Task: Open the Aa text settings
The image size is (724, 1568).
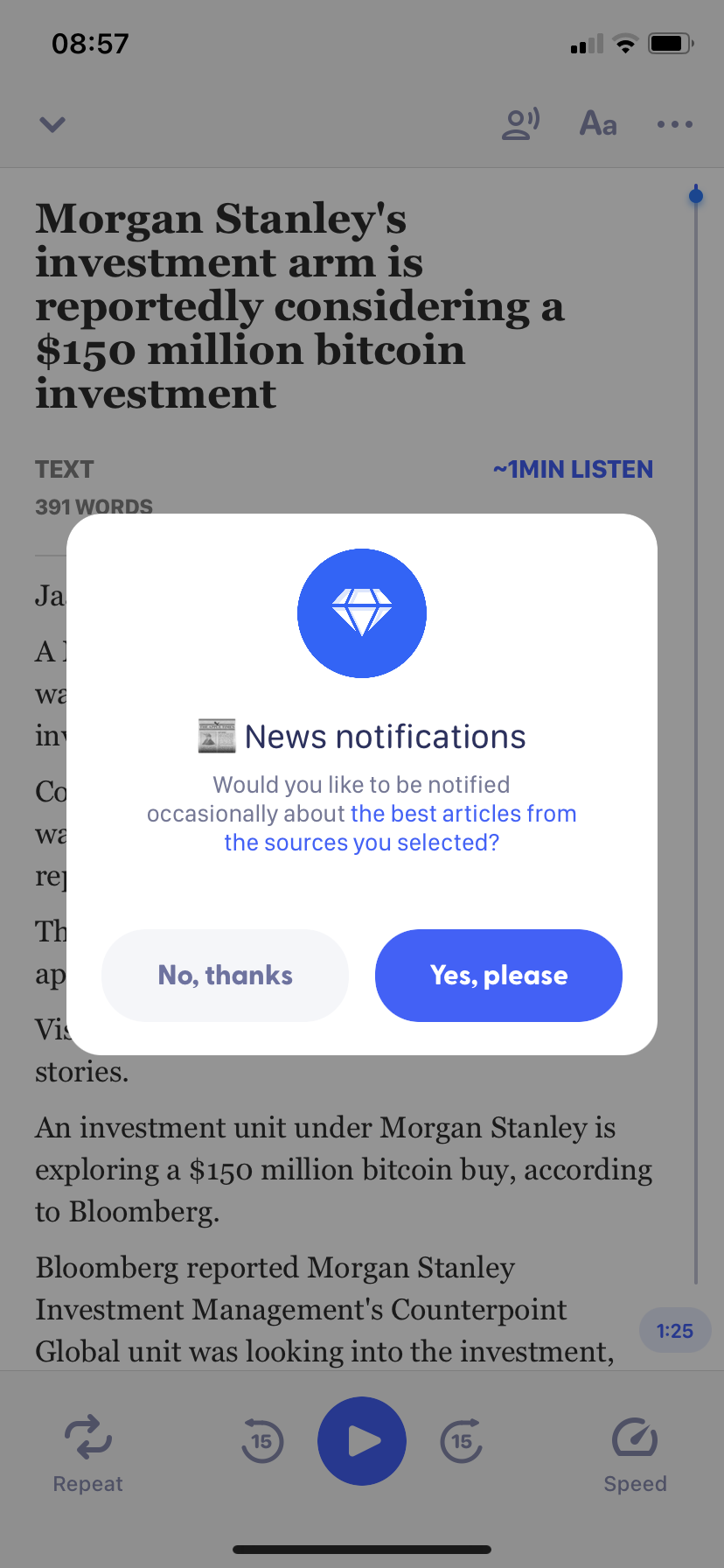Action: click(x=598, y=124)
